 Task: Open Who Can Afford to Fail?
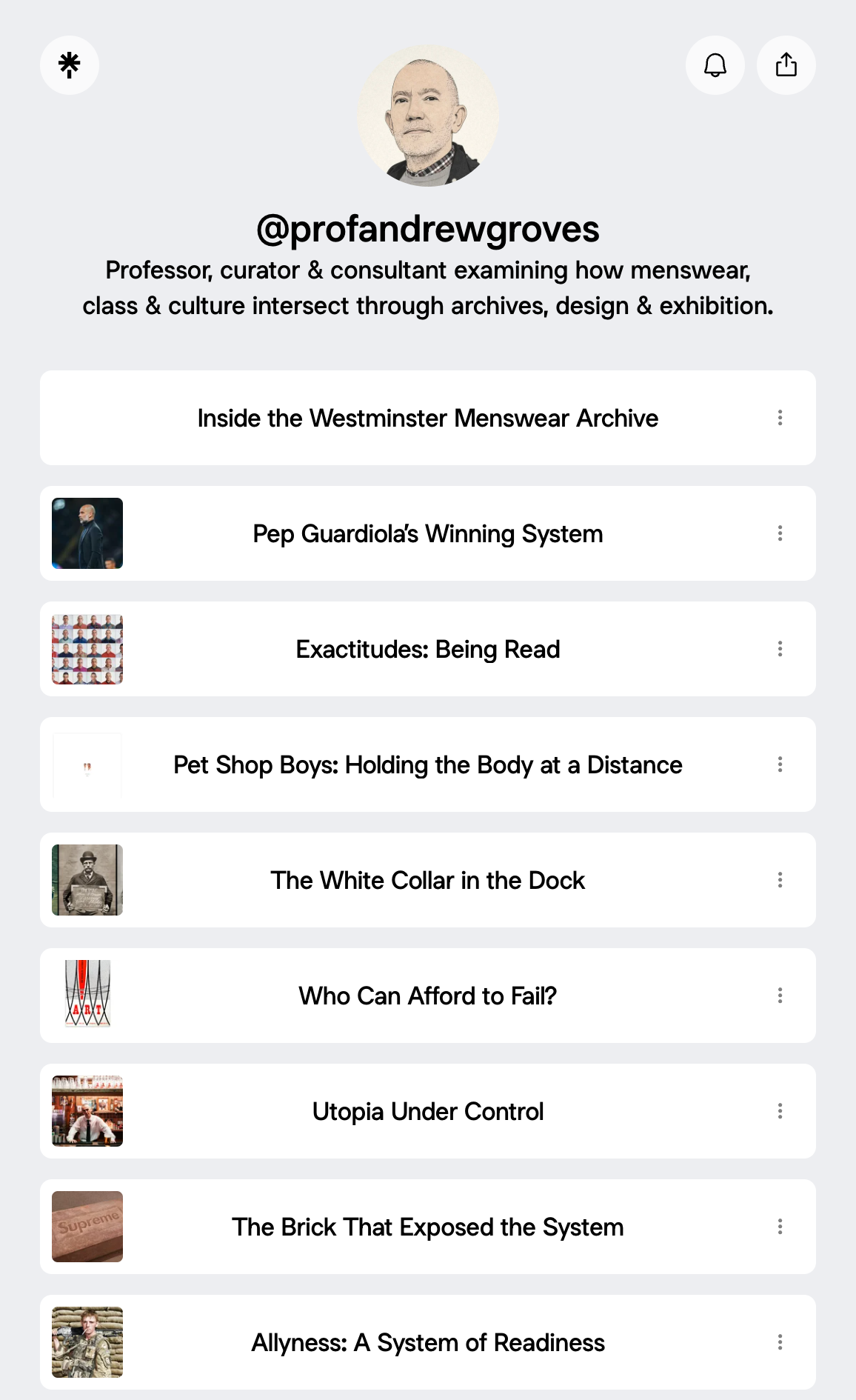tap(427, 996)
